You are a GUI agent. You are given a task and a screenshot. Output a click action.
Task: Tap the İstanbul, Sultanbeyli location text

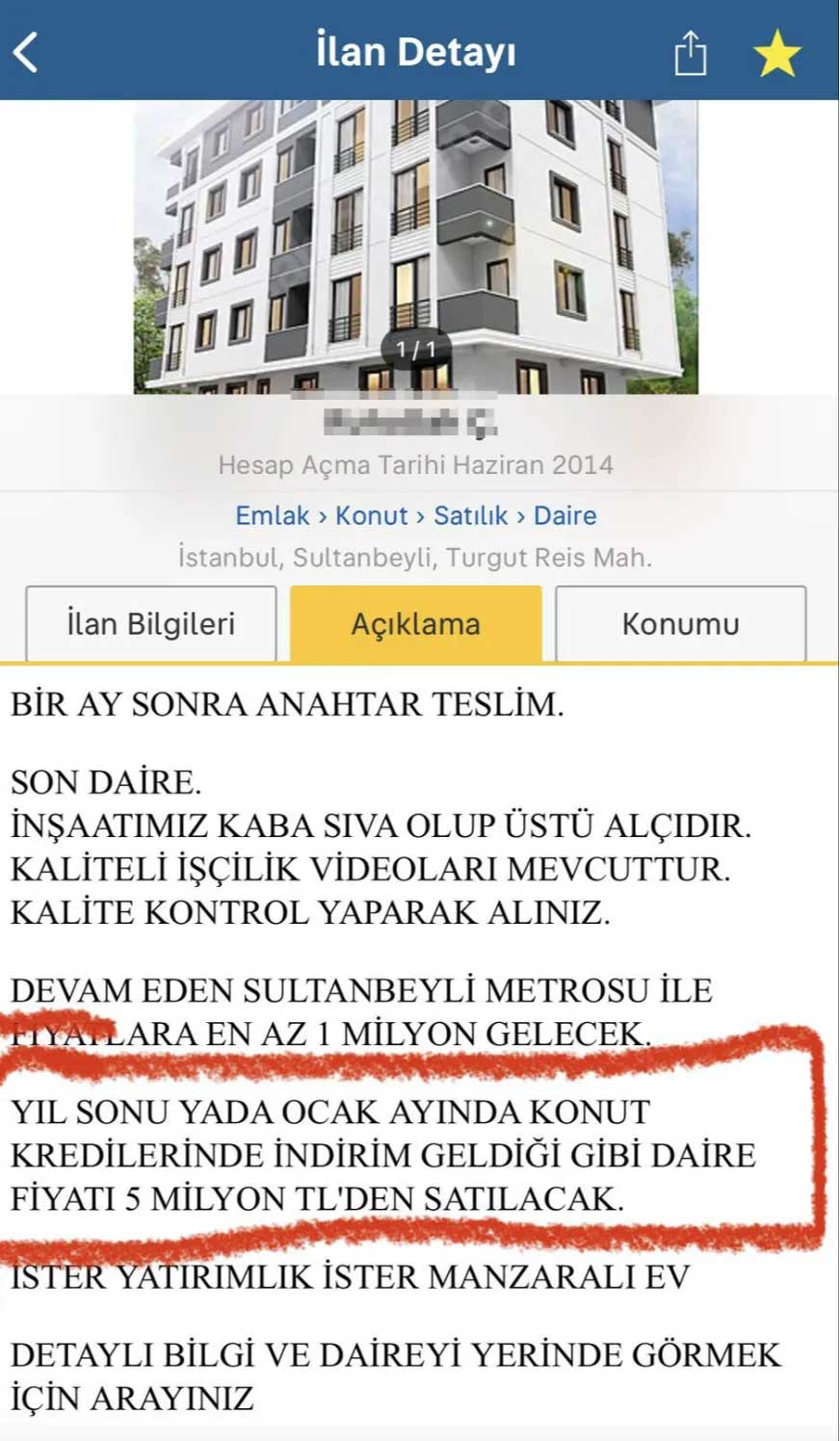click(419, 556)
